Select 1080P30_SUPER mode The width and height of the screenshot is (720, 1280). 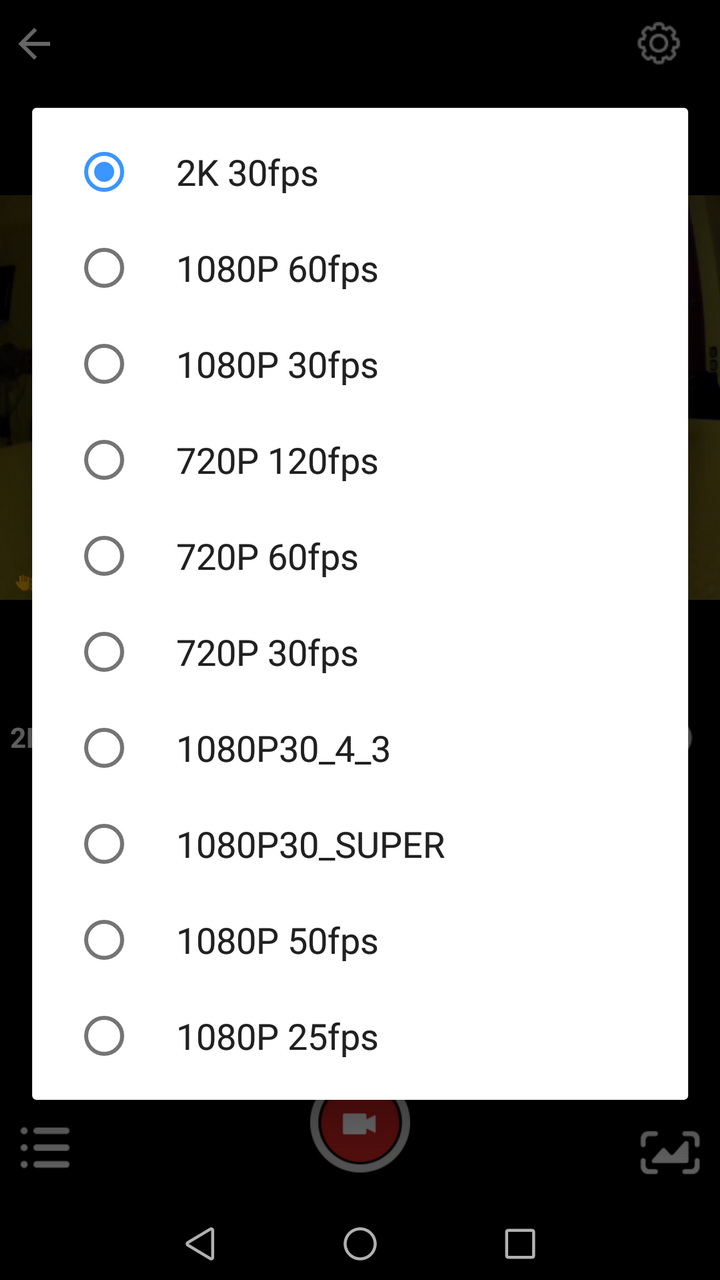360,845
